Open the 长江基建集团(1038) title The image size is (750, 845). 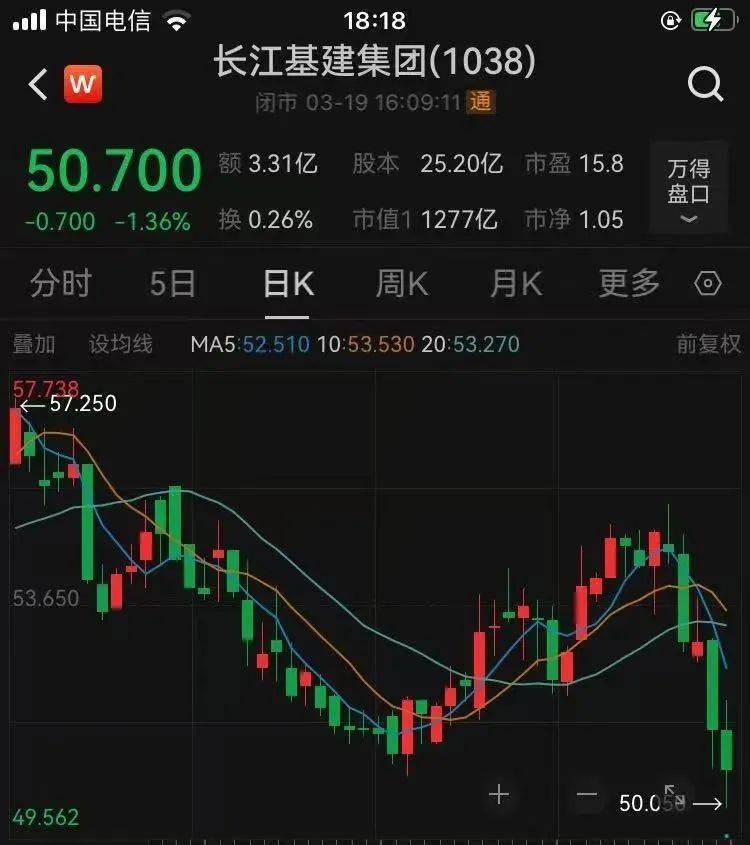(375, 60)
